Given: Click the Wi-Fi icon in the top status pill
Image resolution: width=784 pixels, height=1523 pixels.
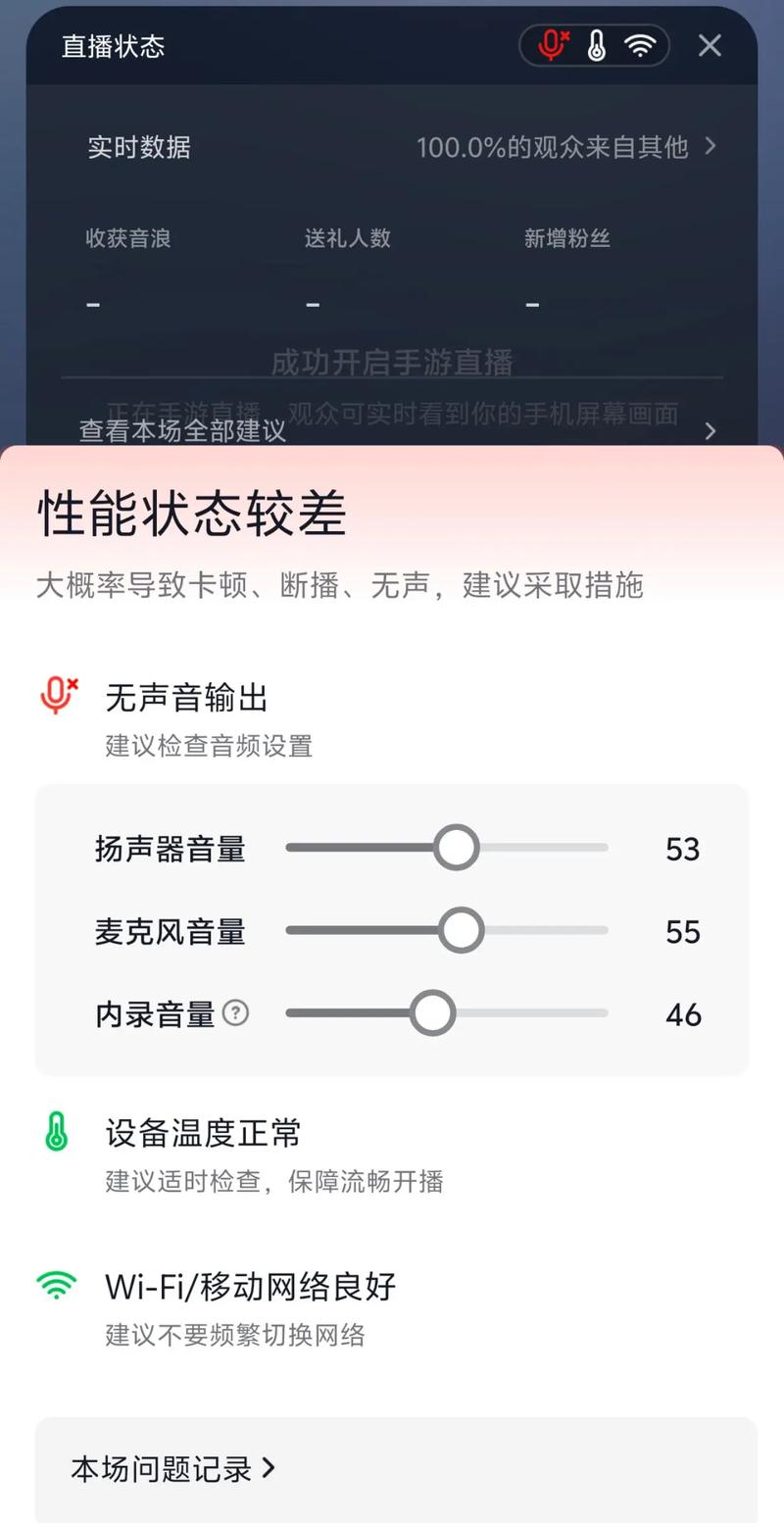Looking at the screenshot, I should (640, 44).
